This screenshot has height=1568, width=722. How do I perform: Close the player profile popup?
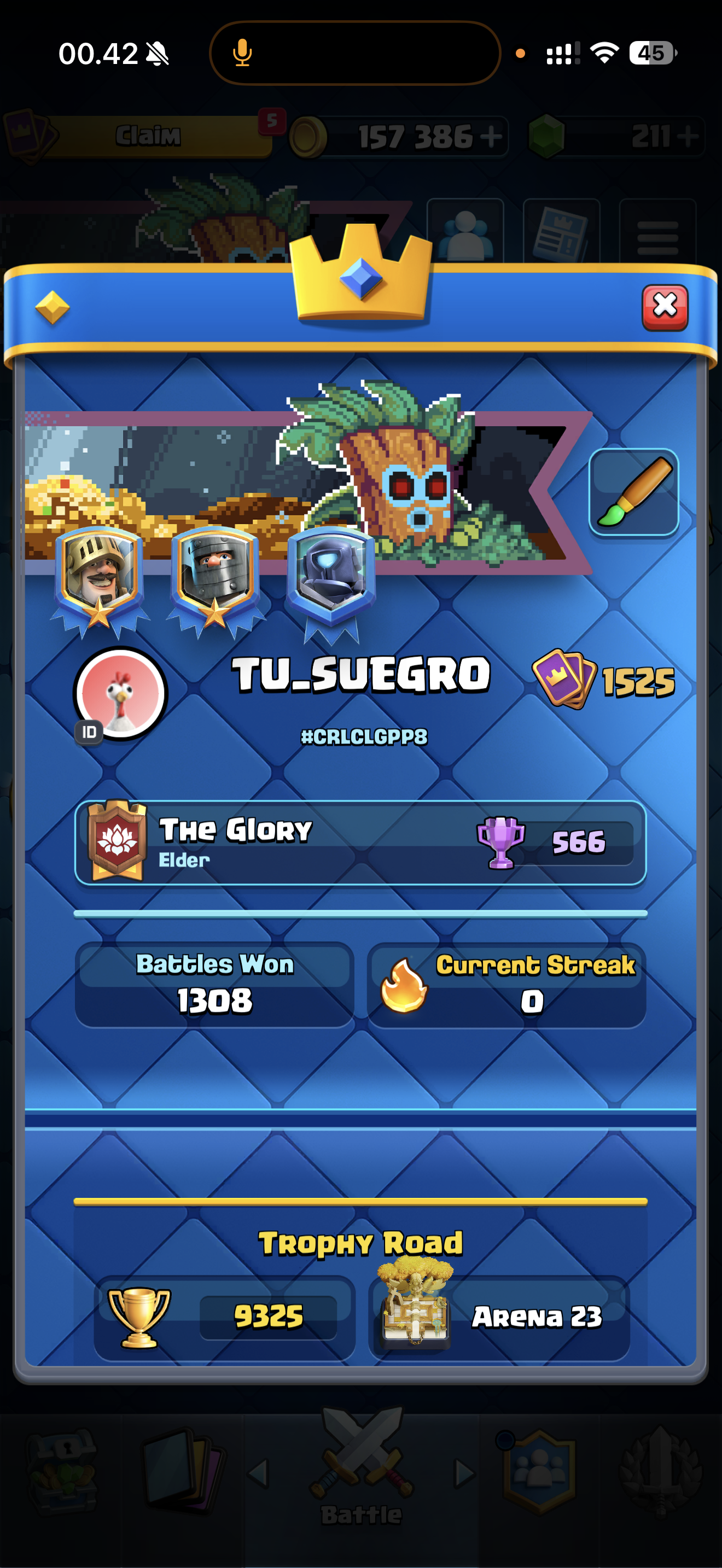[665, 307]
